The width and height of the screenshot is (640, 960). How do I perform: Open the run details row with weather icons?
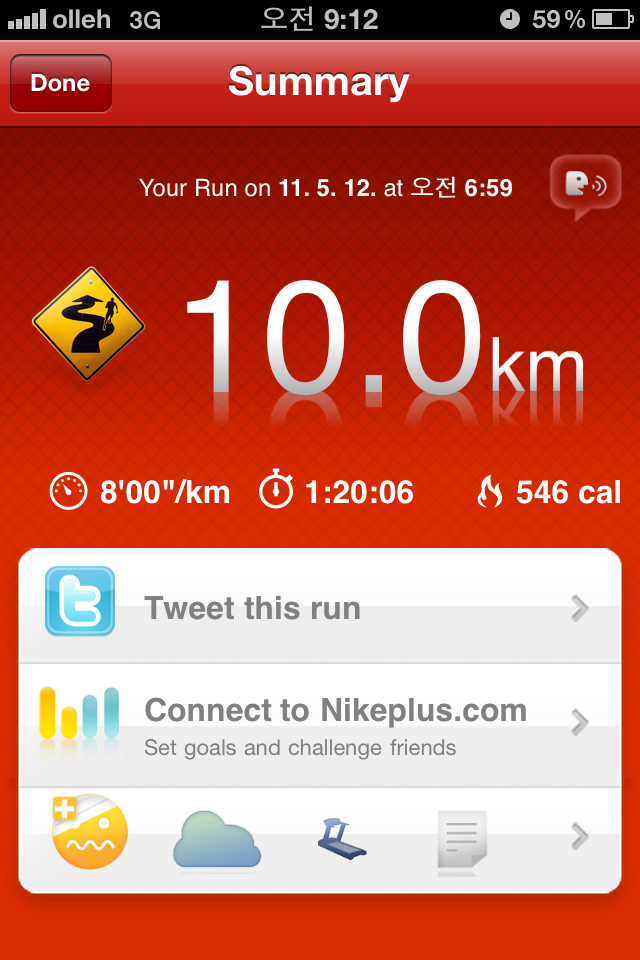pyautogui.click(x=320, y=837)
